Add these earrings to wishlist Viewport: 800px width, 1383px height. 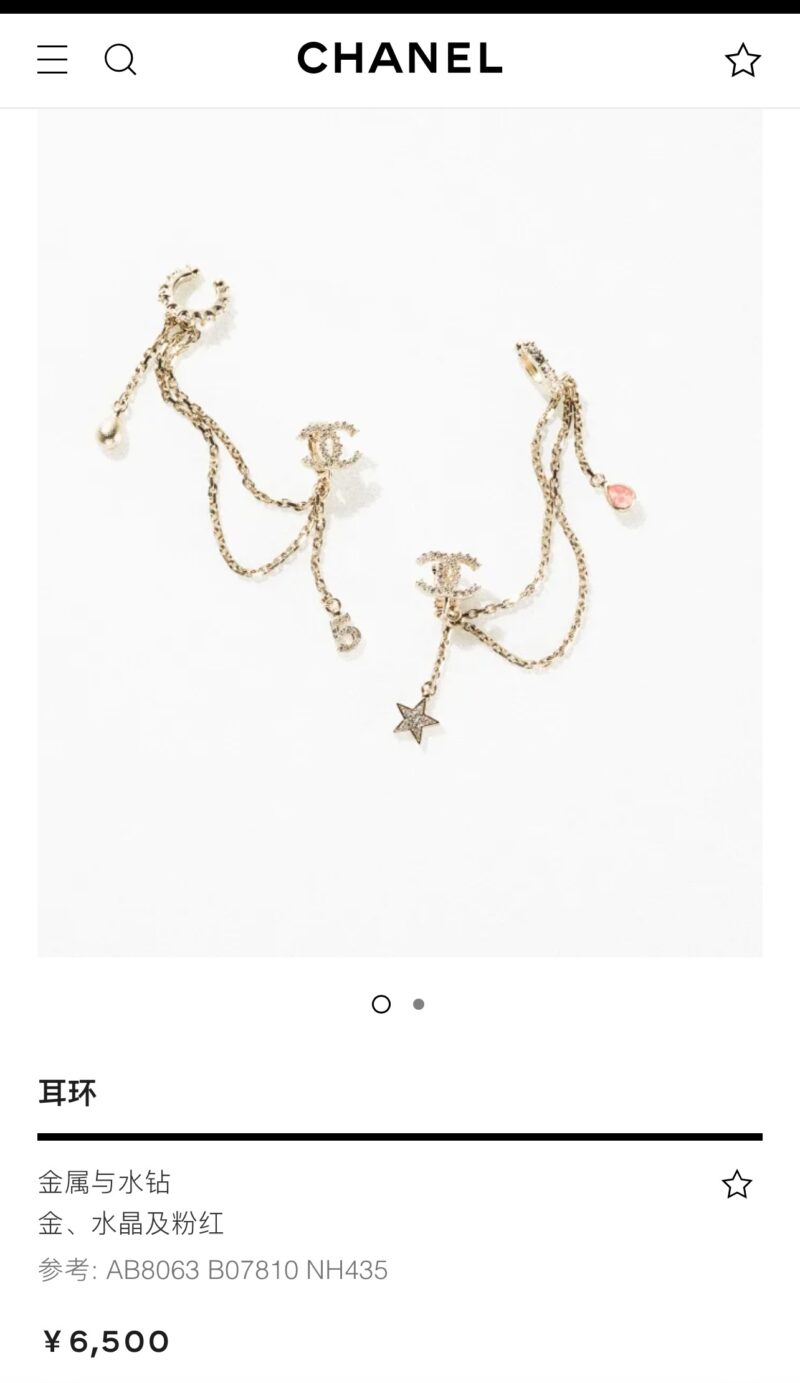click(x=737, y=1184)
